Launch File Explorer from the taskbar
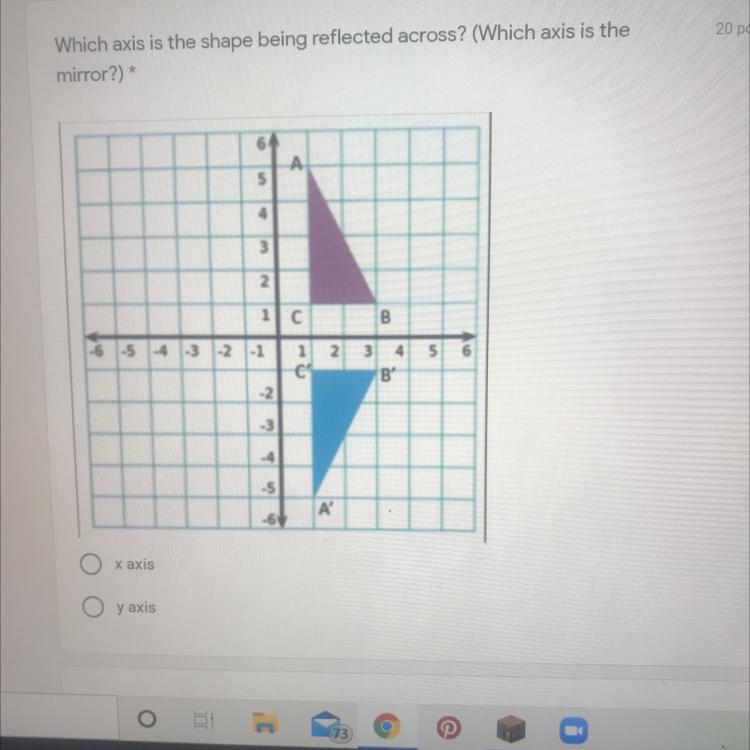750x750 pixels. click(x=265, y=722)
